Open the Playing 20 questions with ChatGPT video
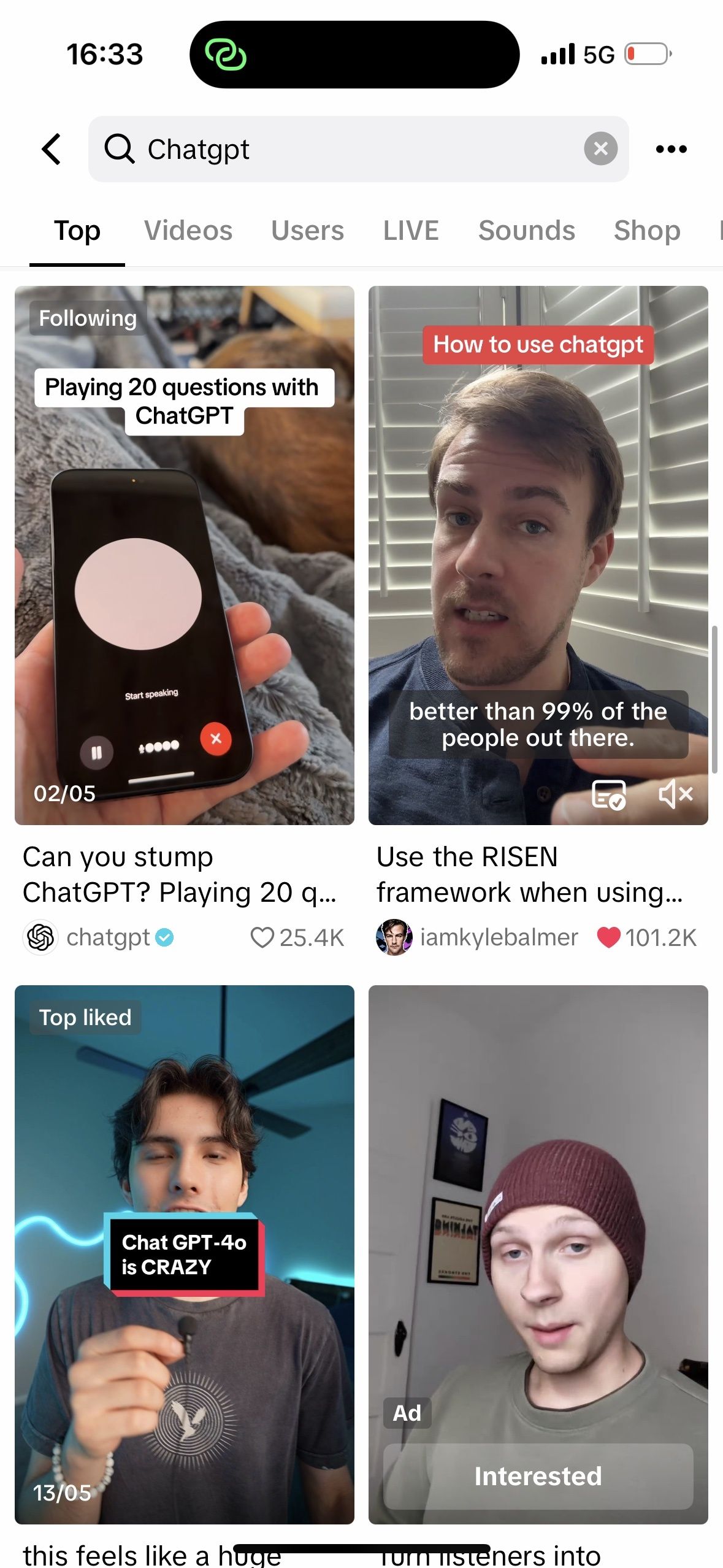The height and width of the screenshot is (1568, 723). 184,555
